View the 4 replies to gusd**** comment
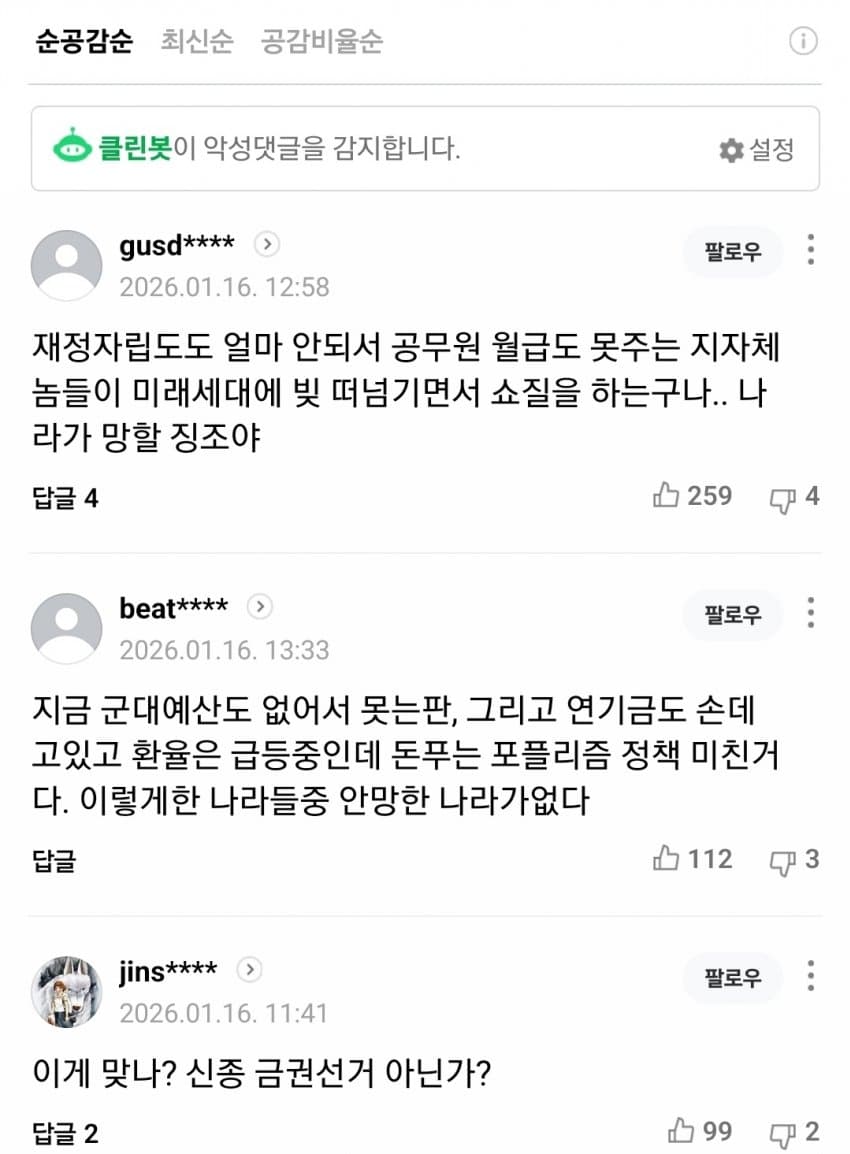 coord(65,497)
